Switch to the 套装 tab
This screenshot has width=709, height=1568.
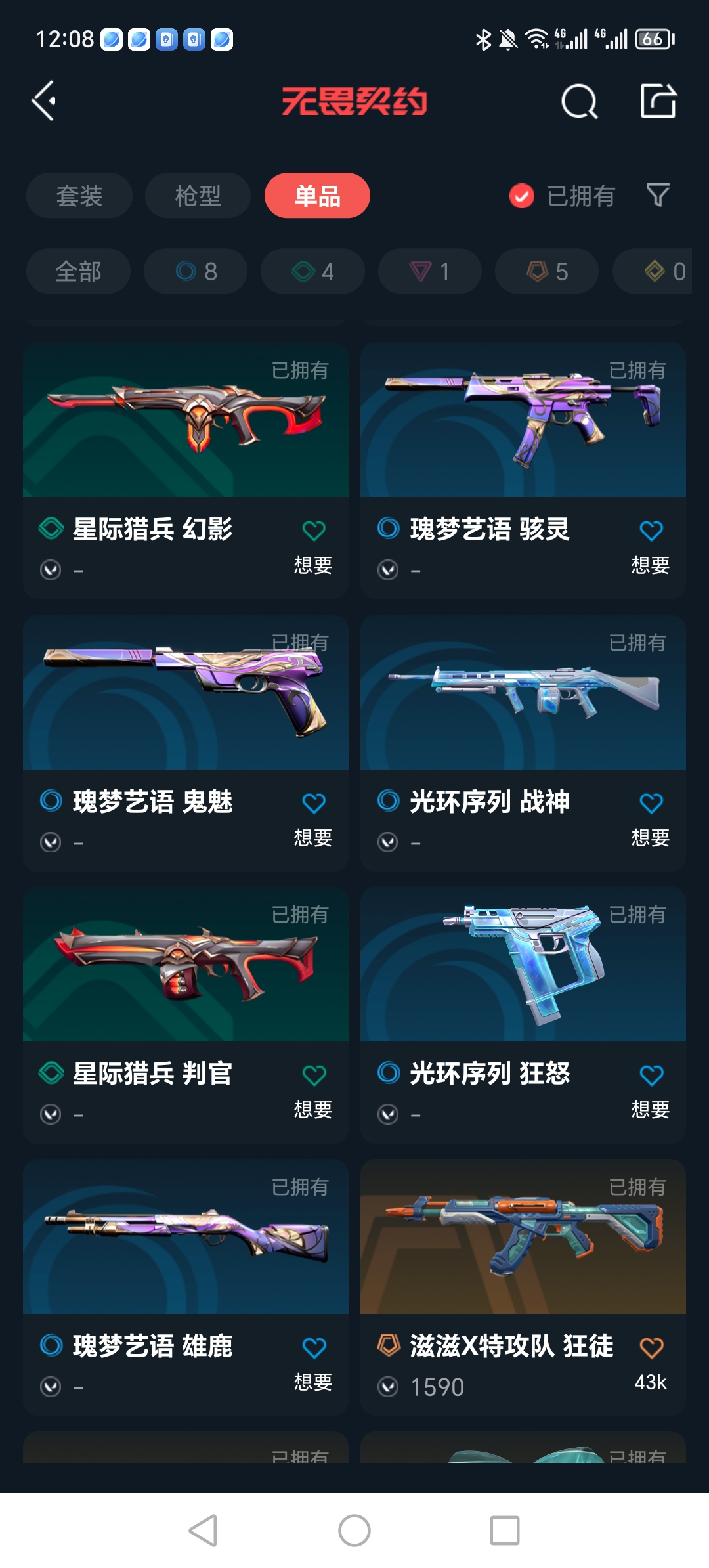click(x=79, y=196)
